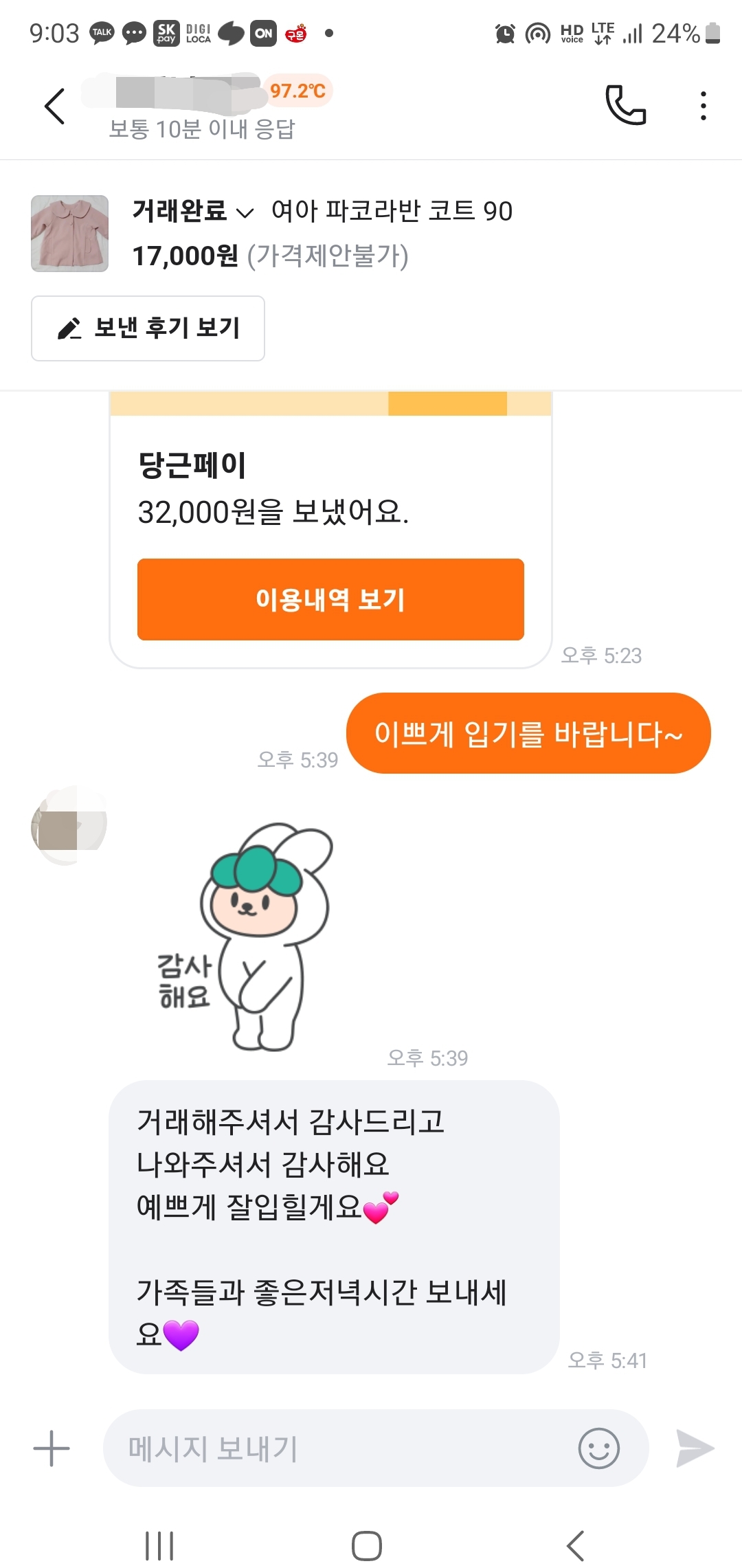Open the pink coat product thumbnail
The image size is (742, 1568).
click(69, 234)
